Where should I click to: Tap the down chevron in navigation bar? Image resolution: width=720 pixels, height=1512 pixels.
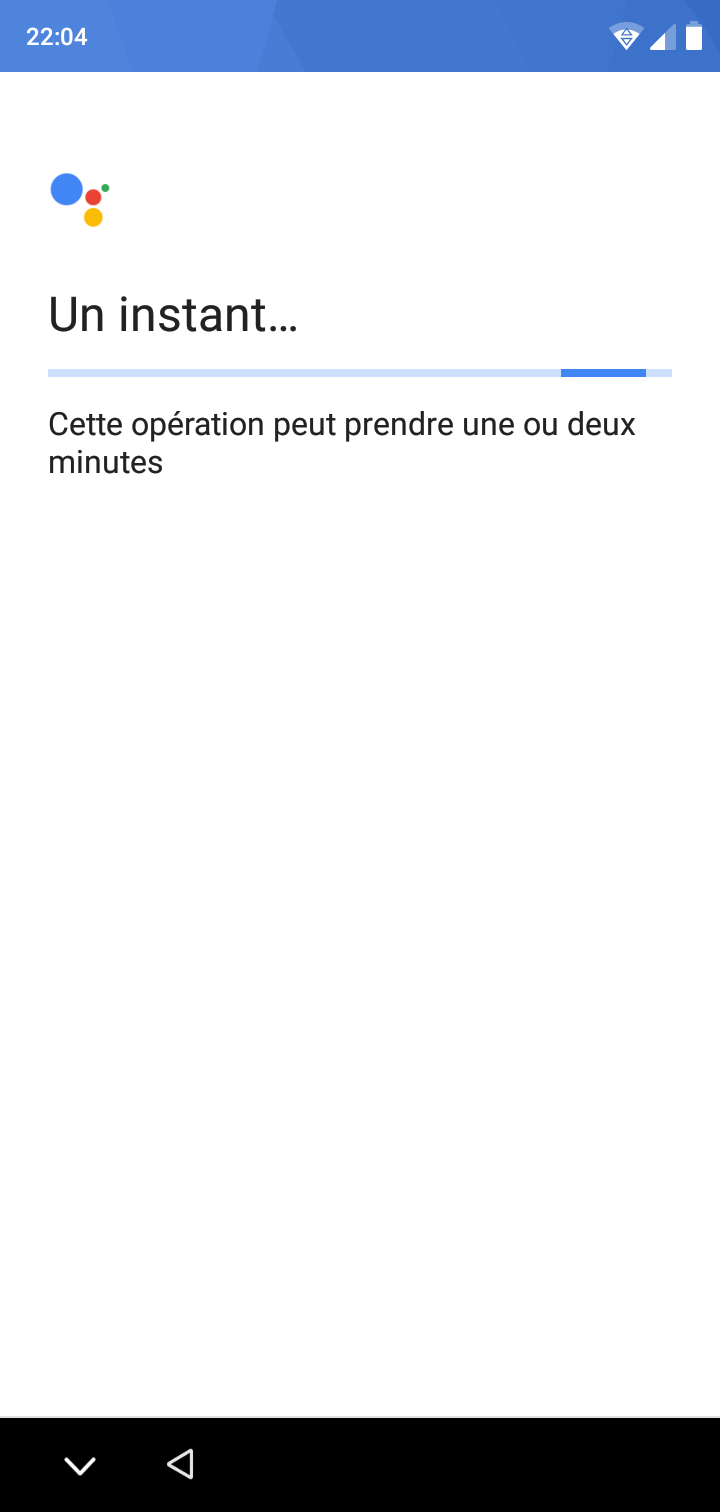pyautogui.click(x=80, y=1466)
